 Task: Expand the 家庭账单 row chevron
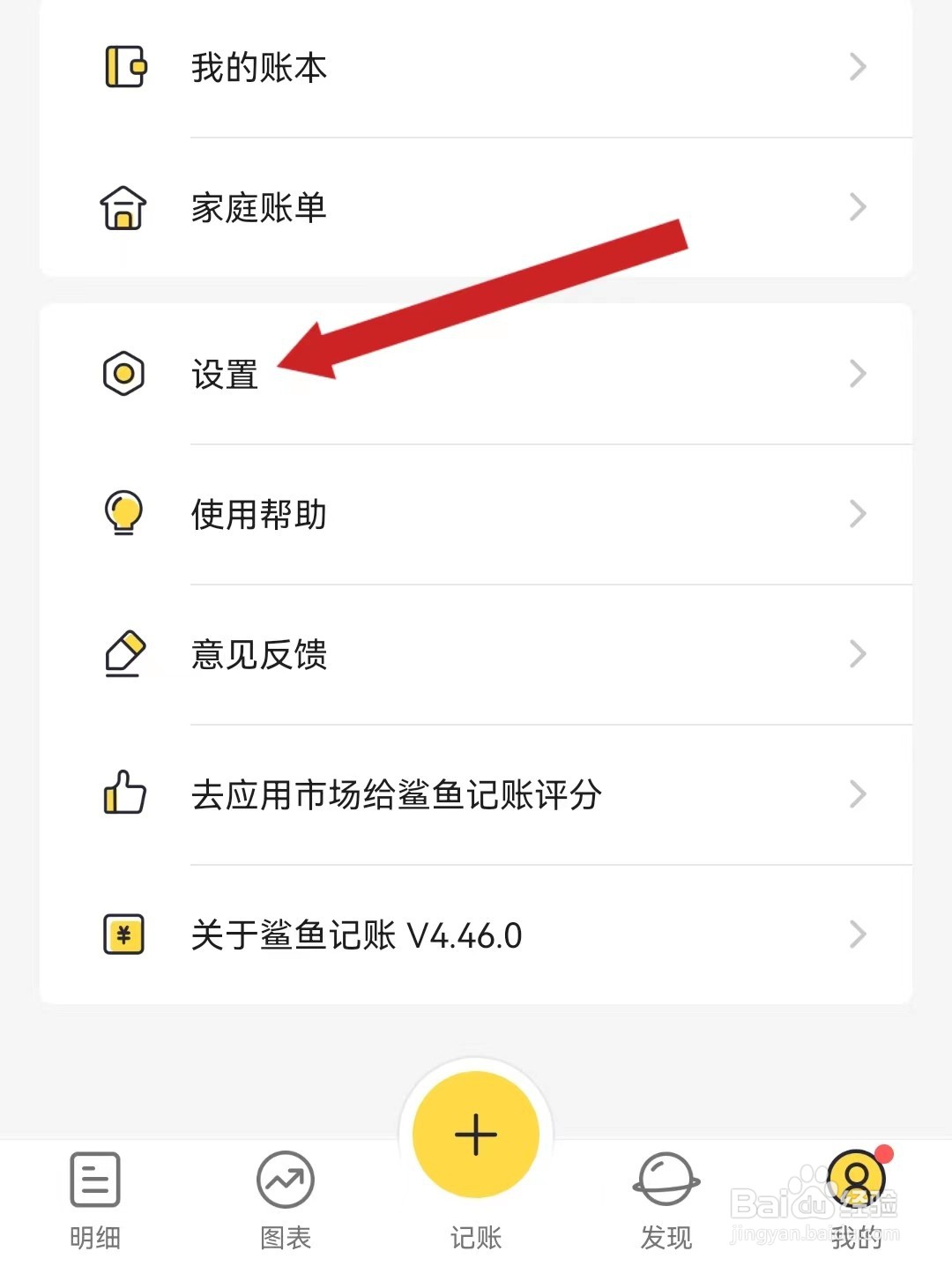pos(858,207)
